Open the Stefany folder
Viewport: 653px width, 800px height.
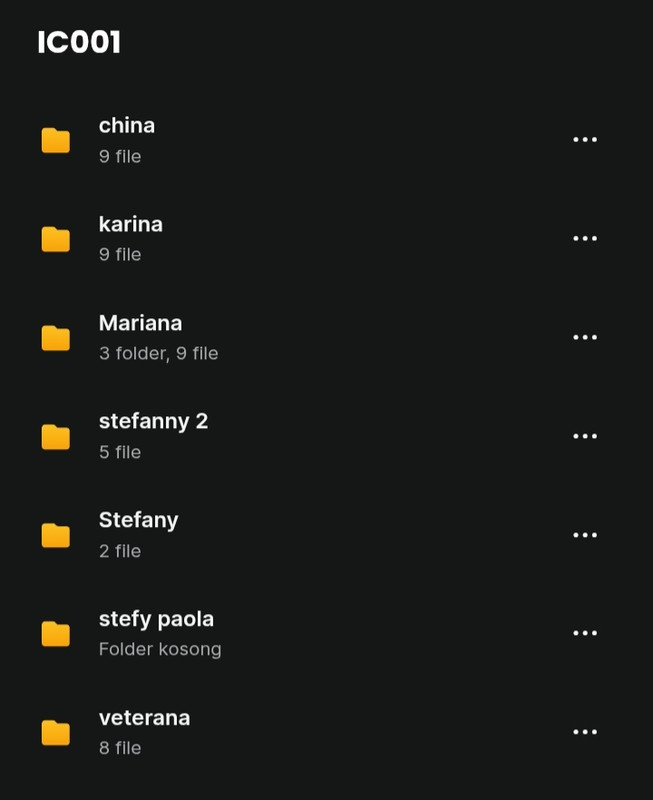138,534
